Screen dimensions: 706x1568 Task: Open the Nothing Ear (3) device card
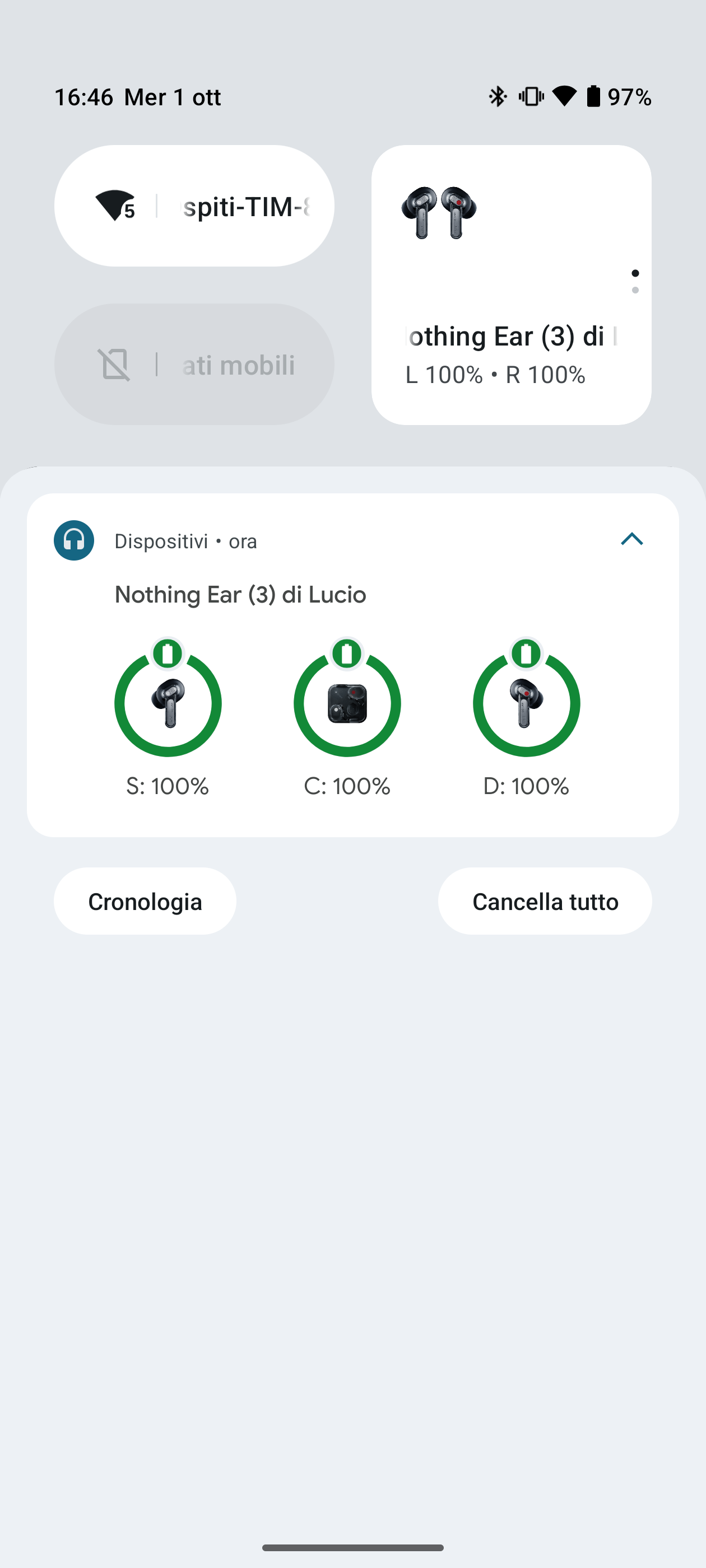pyautogui.click(x=510, y=285)
